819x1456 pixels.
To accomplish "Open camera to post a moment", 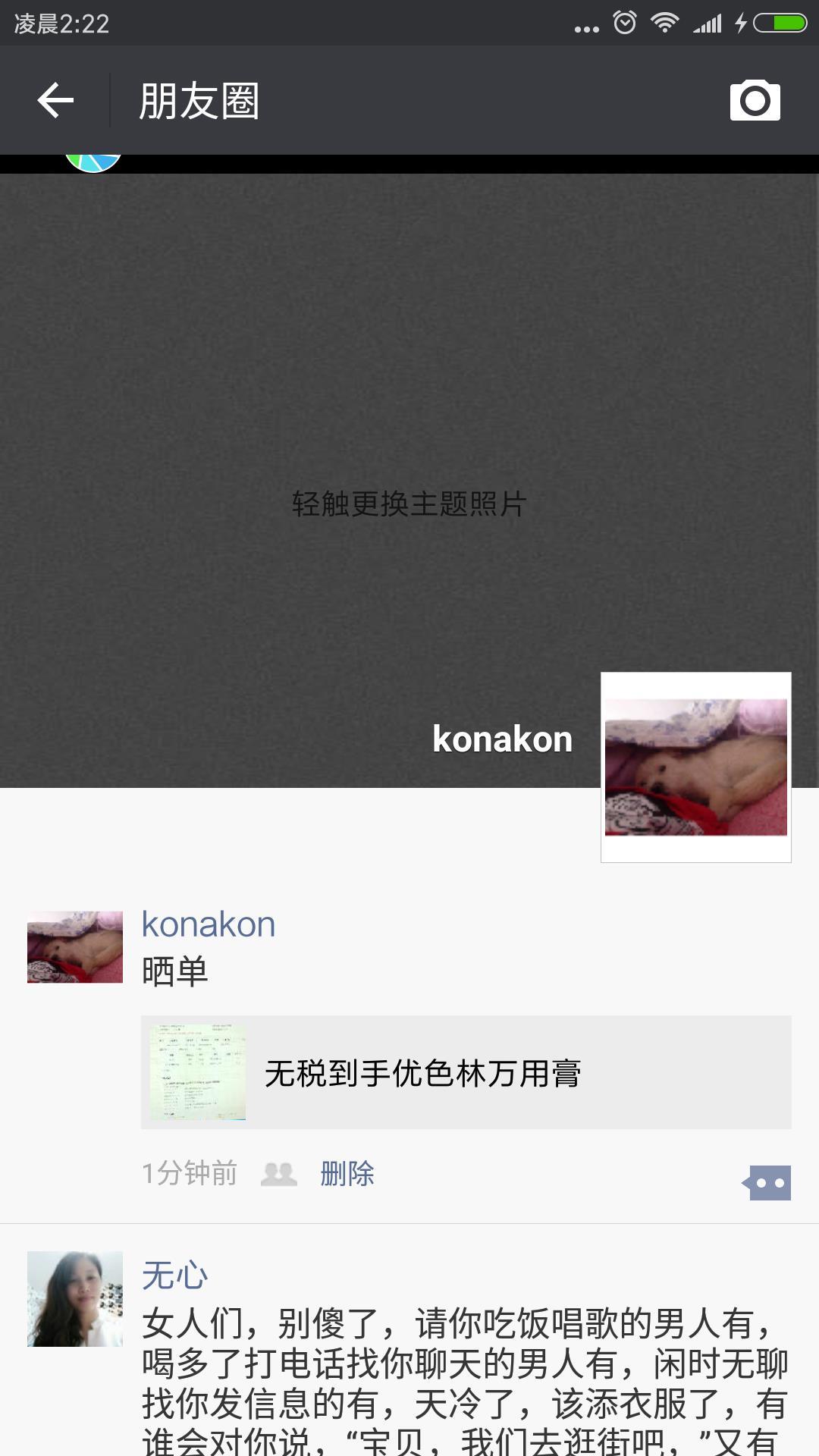I will click(x=755, y=100).
